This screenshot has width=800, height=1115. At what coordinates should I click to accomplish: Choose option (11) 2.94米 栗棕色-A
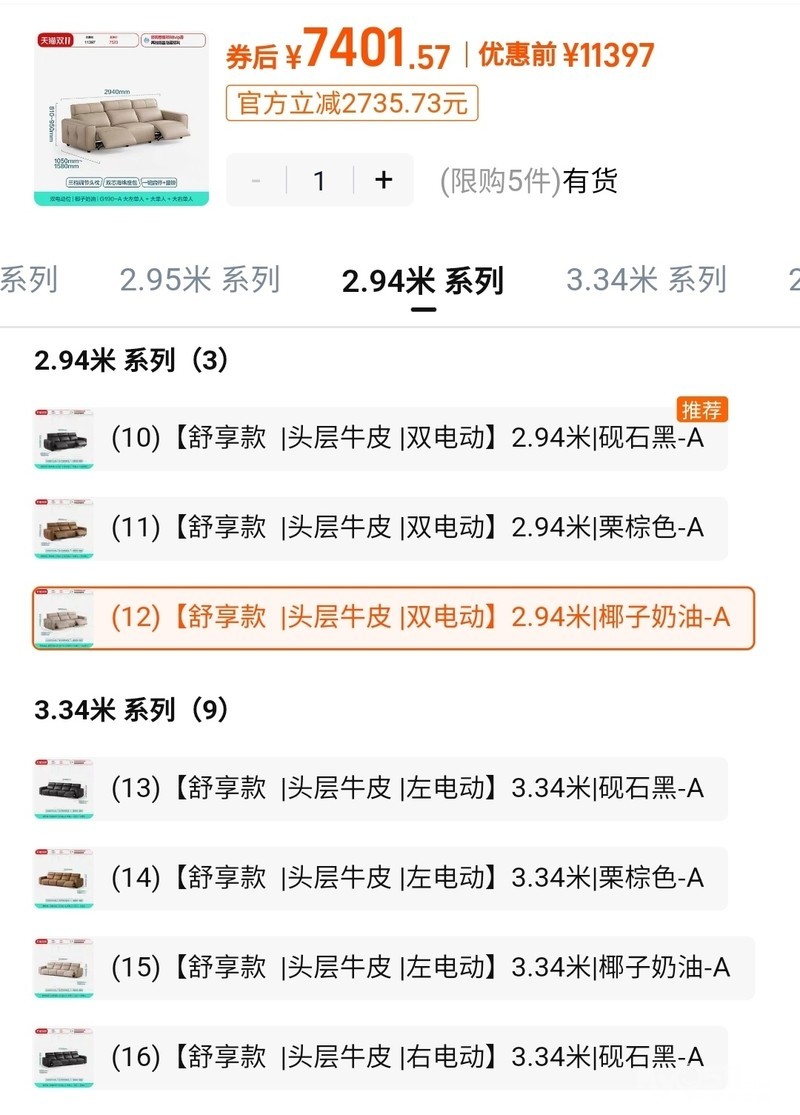380,528
